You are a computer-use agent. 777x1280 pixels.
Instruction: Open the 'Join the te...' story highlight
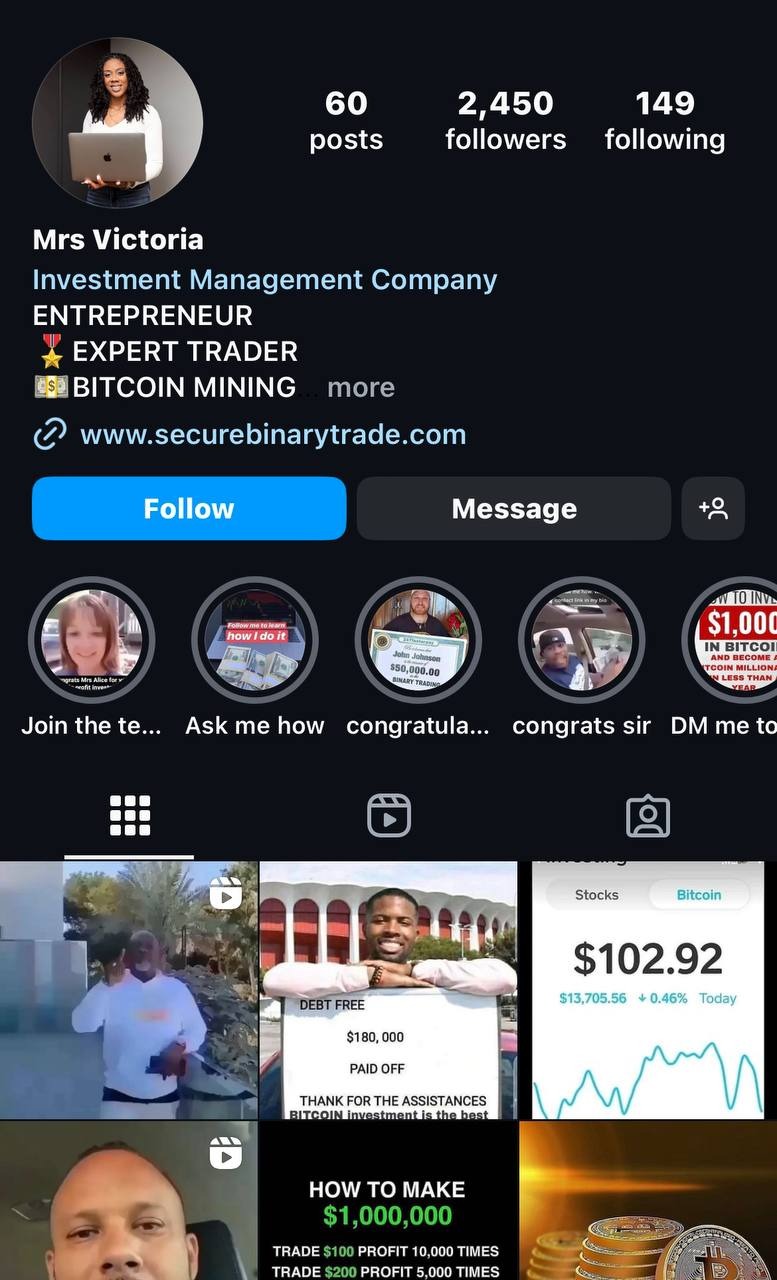pos(91,640)
